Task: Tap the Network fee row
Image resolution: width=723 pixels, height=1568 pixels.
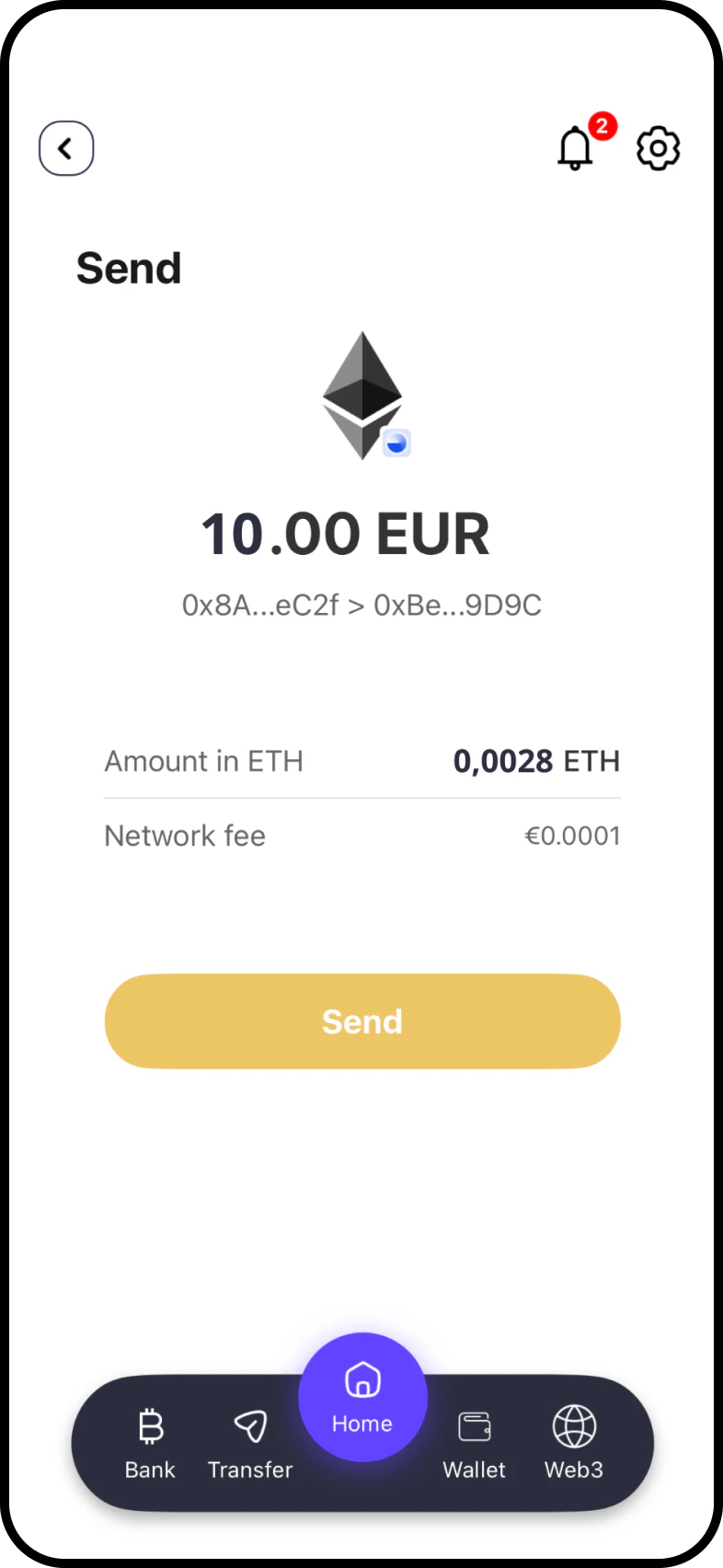Action: [362, 836]
